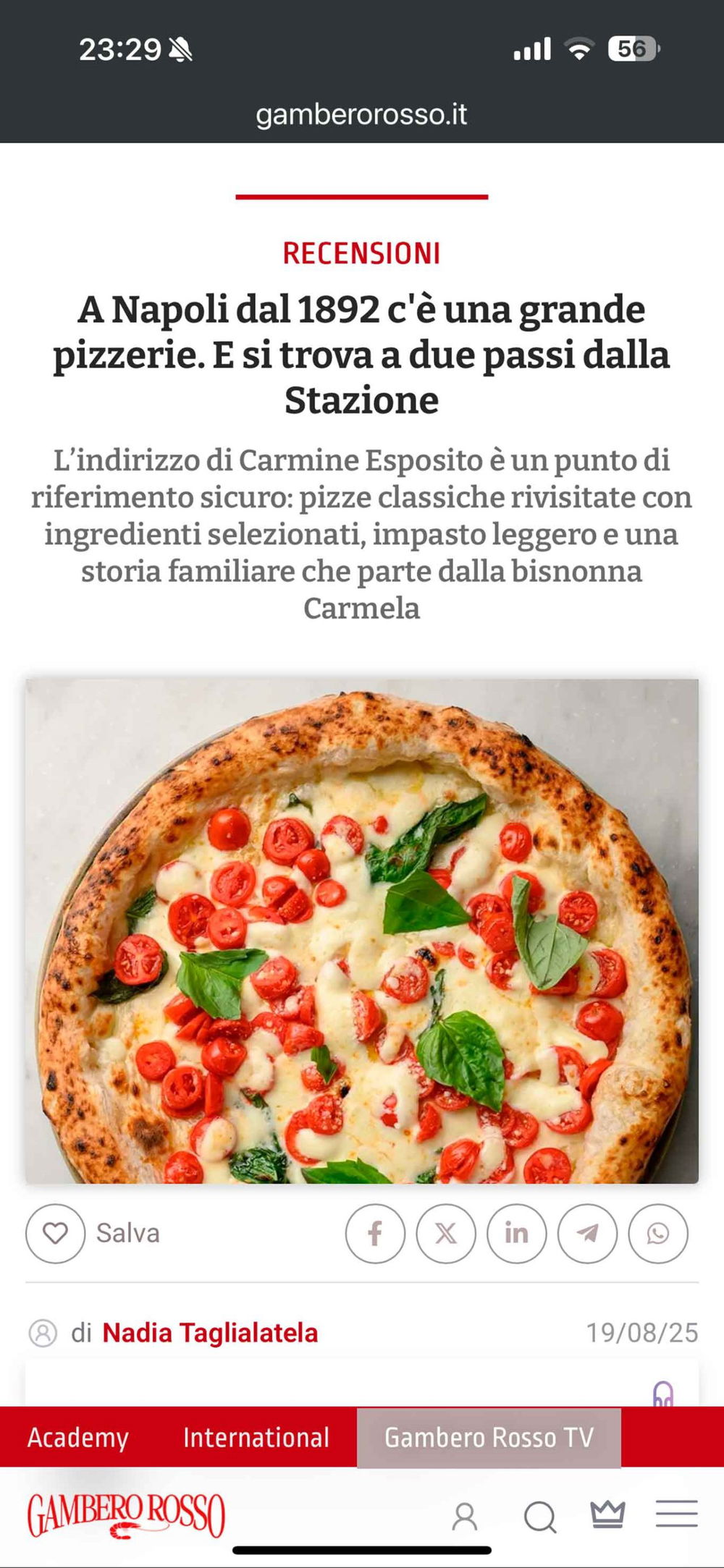724x1568 pixels.
Task: Open author Nadia Taglialatela's page
Action: point(210,1332)
